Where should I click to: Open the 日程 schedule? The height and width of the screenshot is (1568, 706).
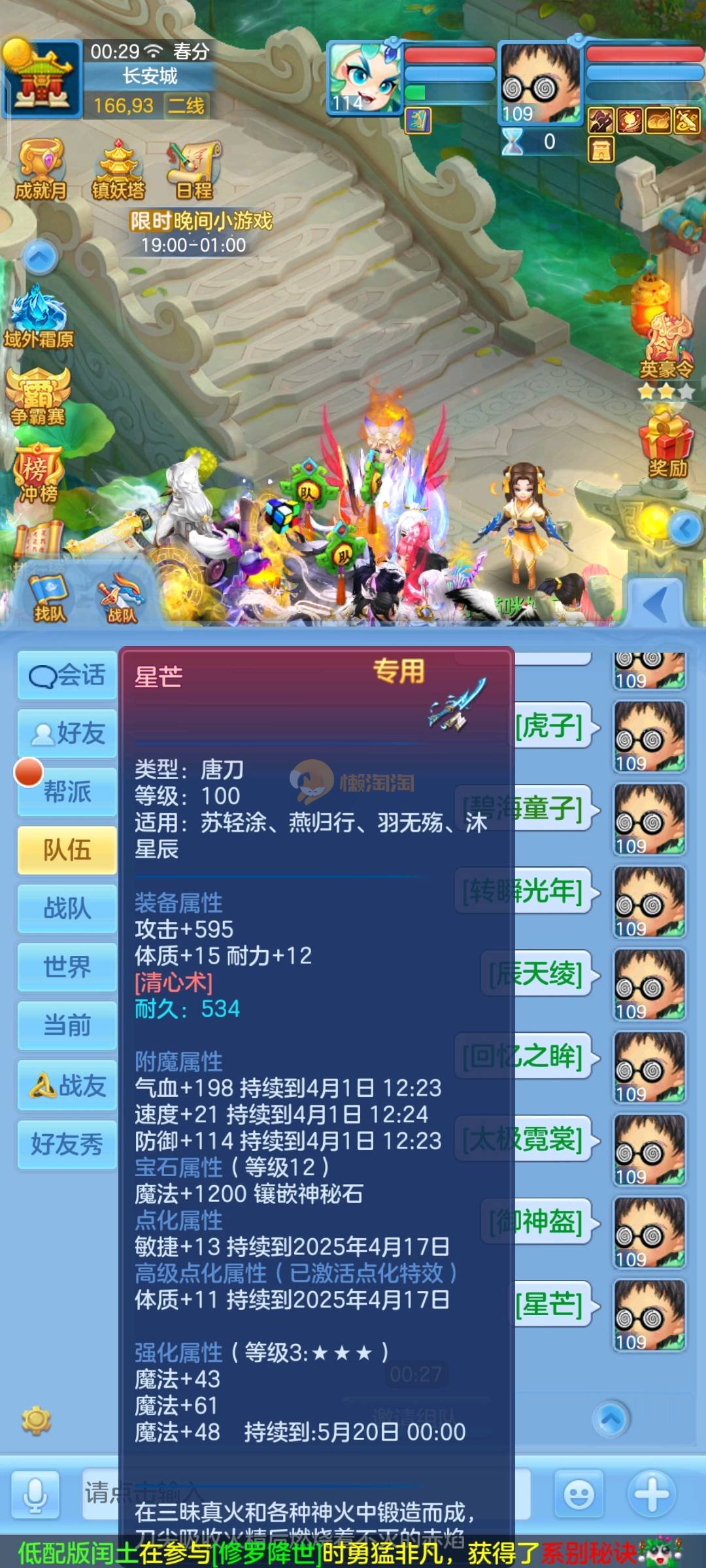194,169
